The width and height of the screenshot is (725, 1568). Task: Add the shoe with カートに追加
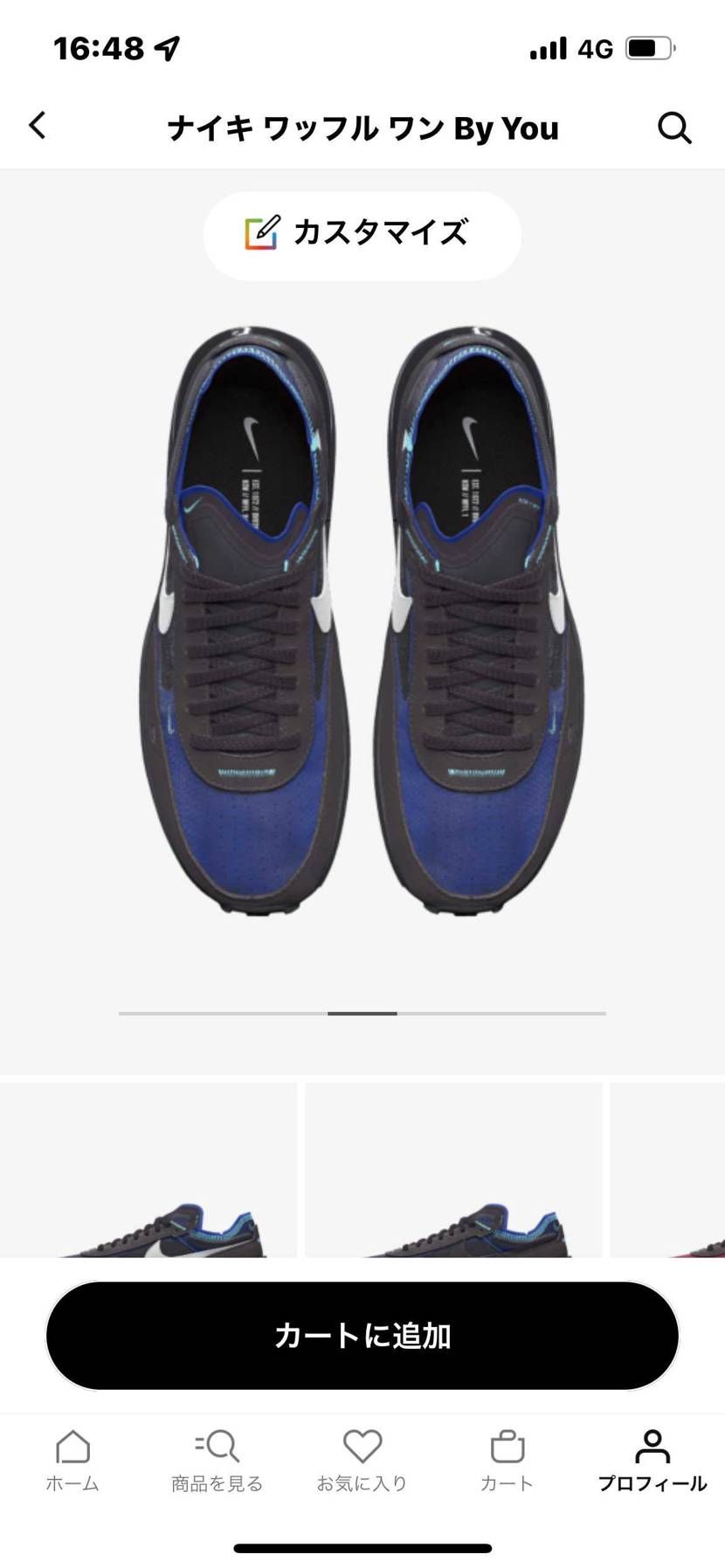(362, 1335)
